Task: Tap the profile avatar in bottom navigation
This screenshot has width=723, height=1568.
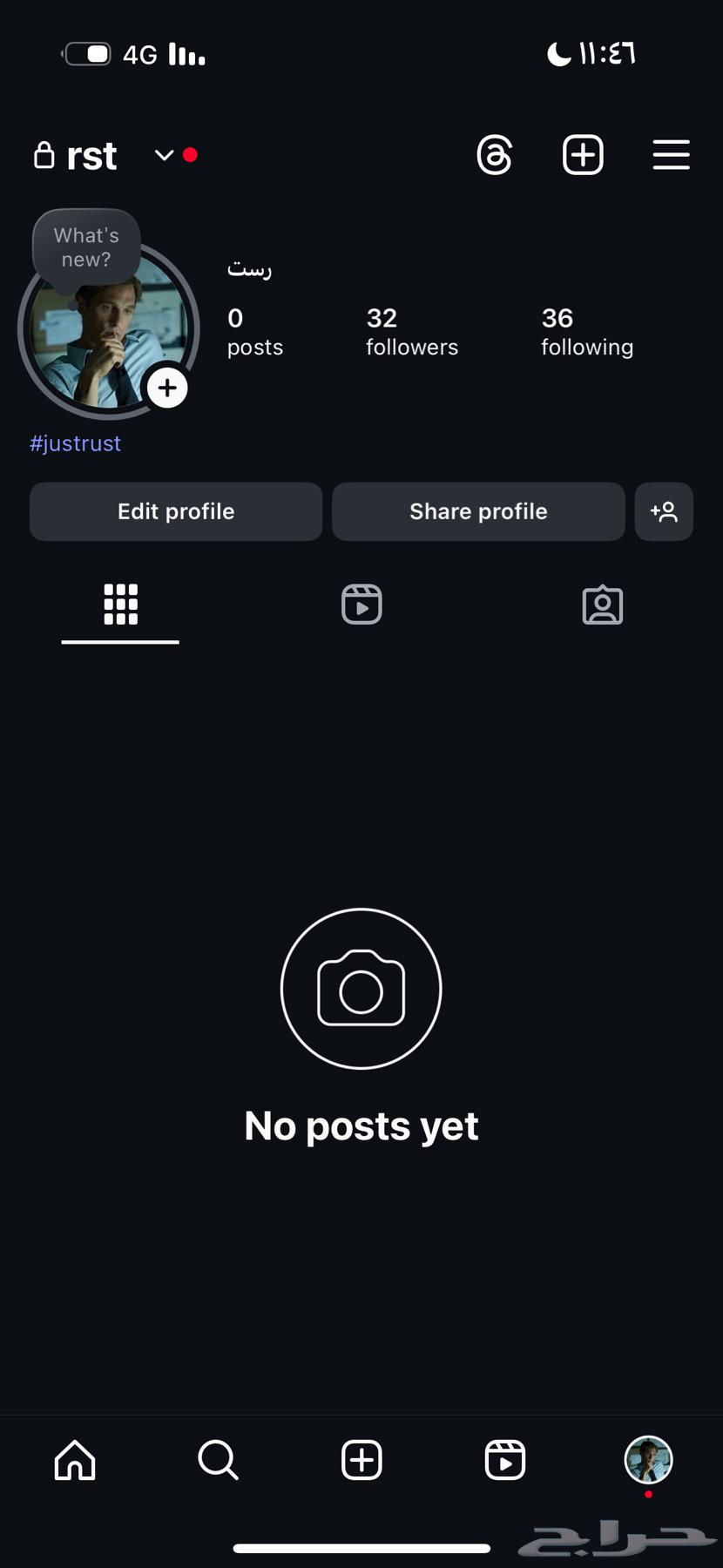Action: [648, 1461]
